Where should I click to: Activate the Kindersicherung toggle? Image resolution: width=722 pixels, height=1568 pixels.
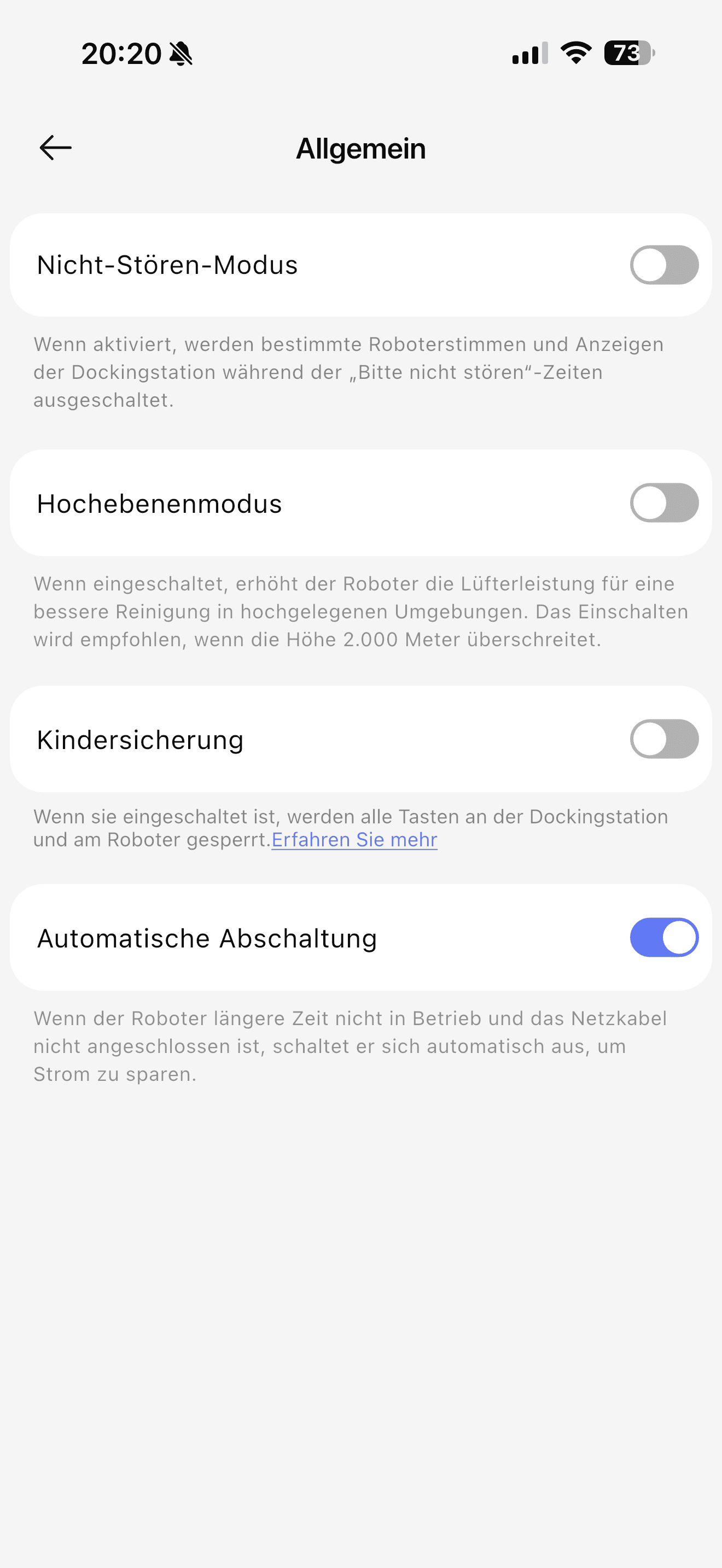[x=663, y=739]
